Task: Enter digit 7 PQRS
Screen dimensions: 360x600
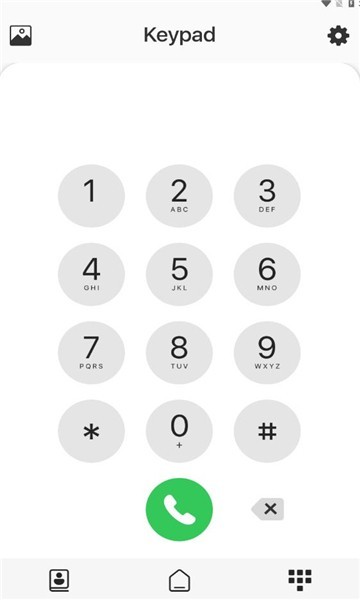Action: point(91,353)
